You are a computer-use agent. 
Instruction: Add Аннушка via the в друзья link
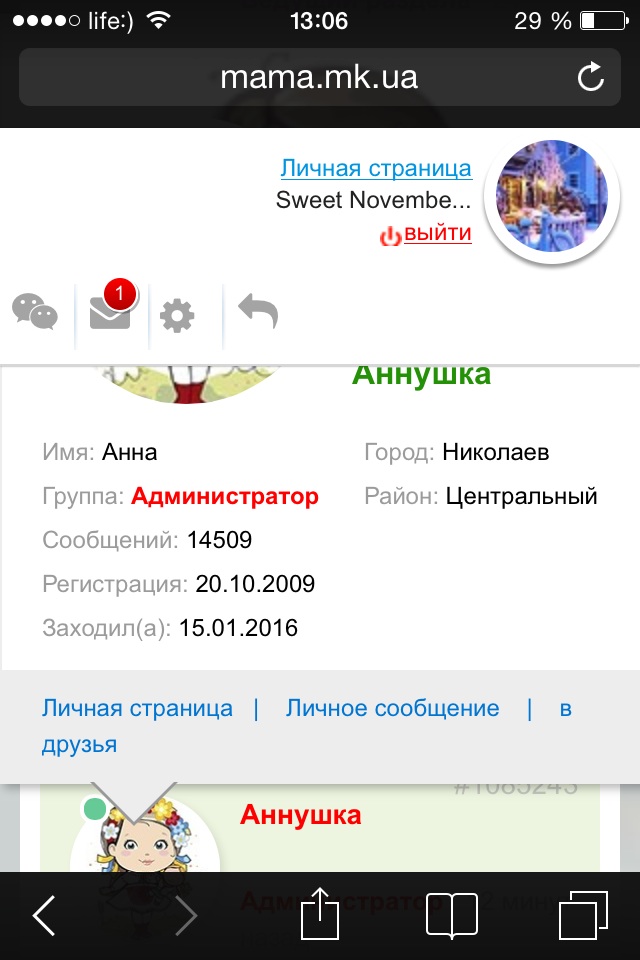tap(80, 743)
